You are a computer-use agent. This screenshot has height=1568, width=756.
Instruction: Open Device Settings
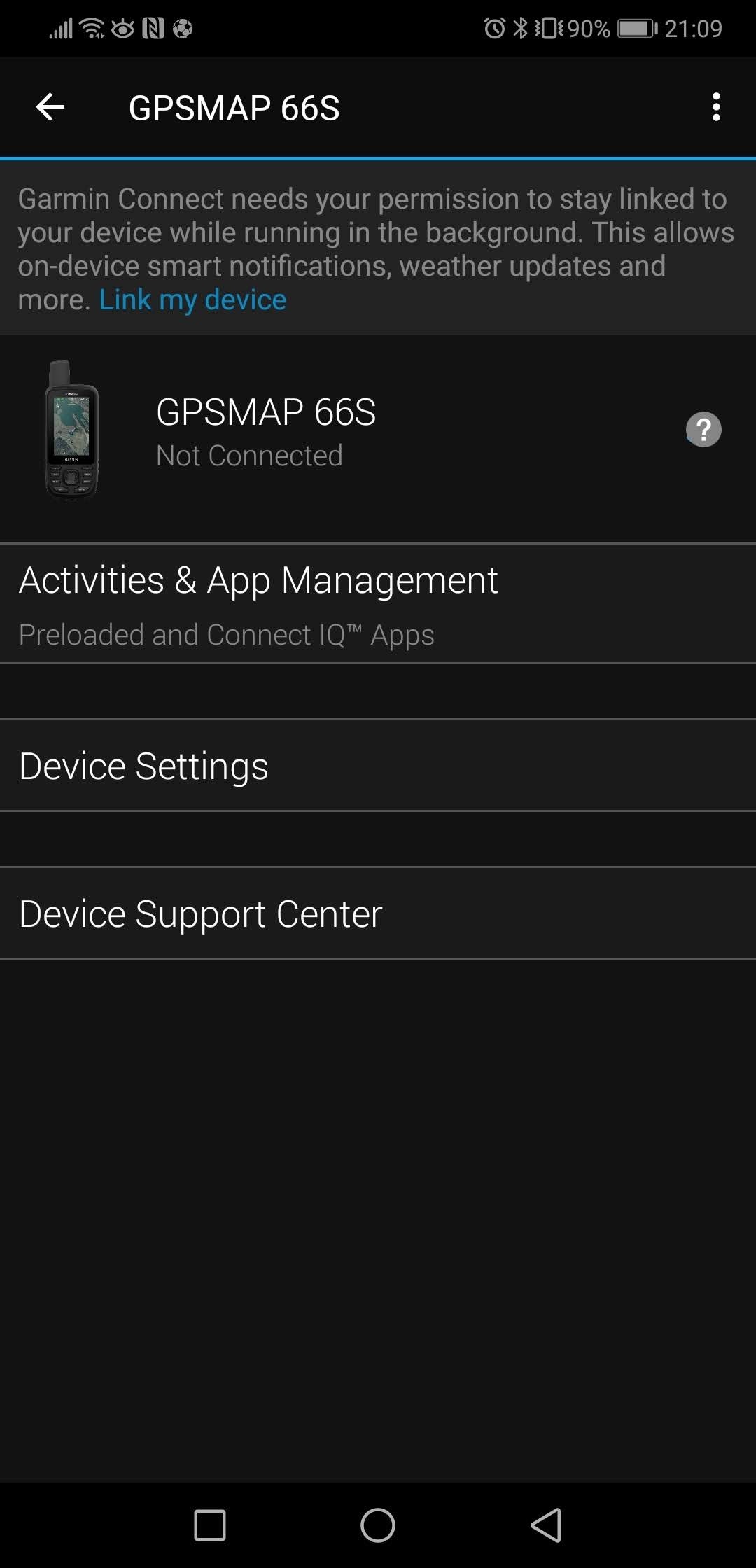[378, 765]
